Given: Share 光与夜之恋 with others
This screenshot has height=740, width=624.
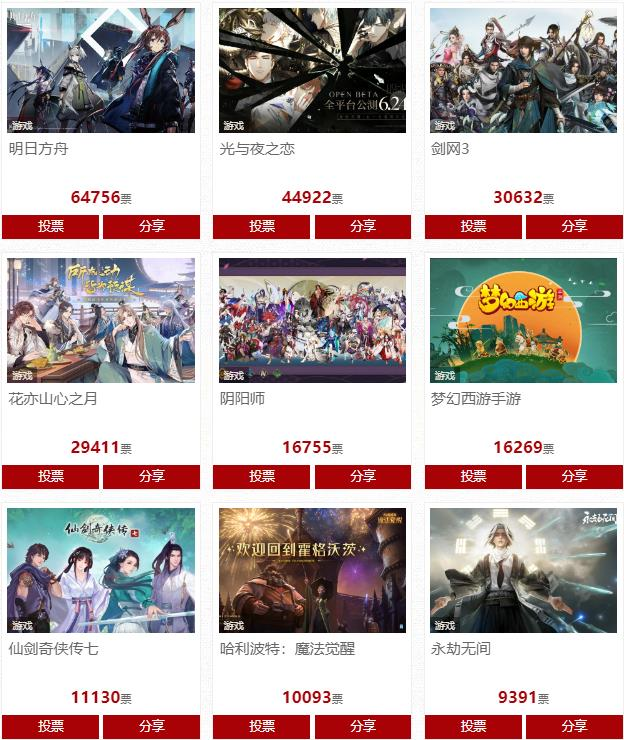Looking at the screenshot, I should click(x=363, y=226).
